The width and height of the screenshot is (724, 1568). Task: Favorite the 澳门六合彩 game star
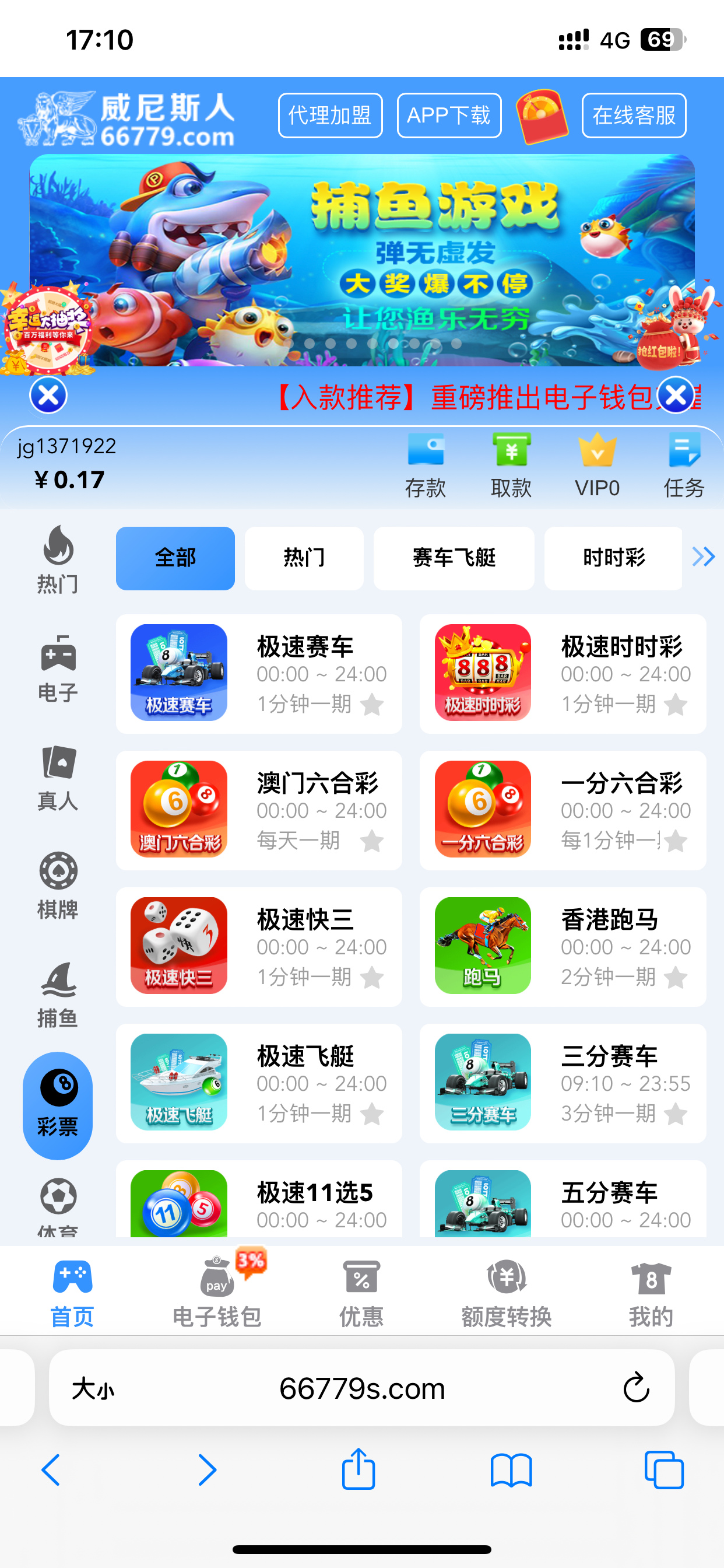371,841
